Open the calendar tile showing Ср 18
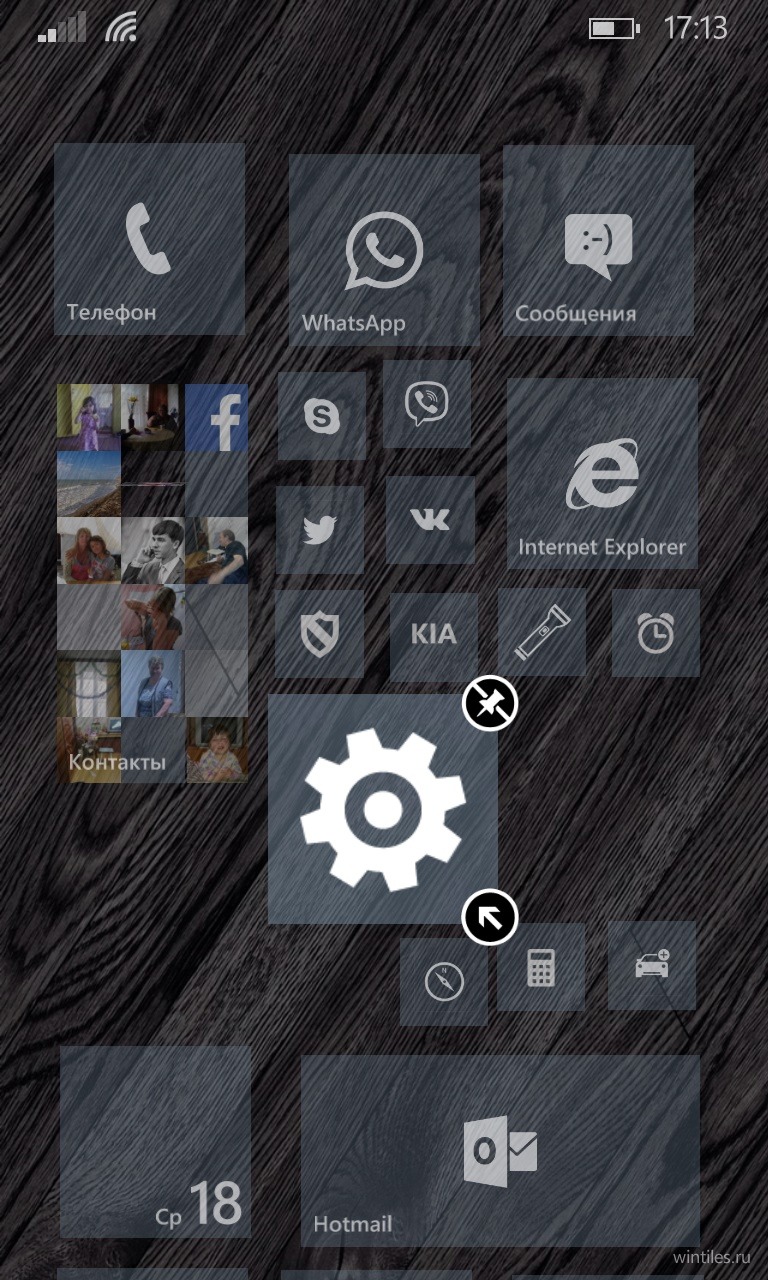The image size is (768, 1280). pyautogui.click(x=155, y=1142)
